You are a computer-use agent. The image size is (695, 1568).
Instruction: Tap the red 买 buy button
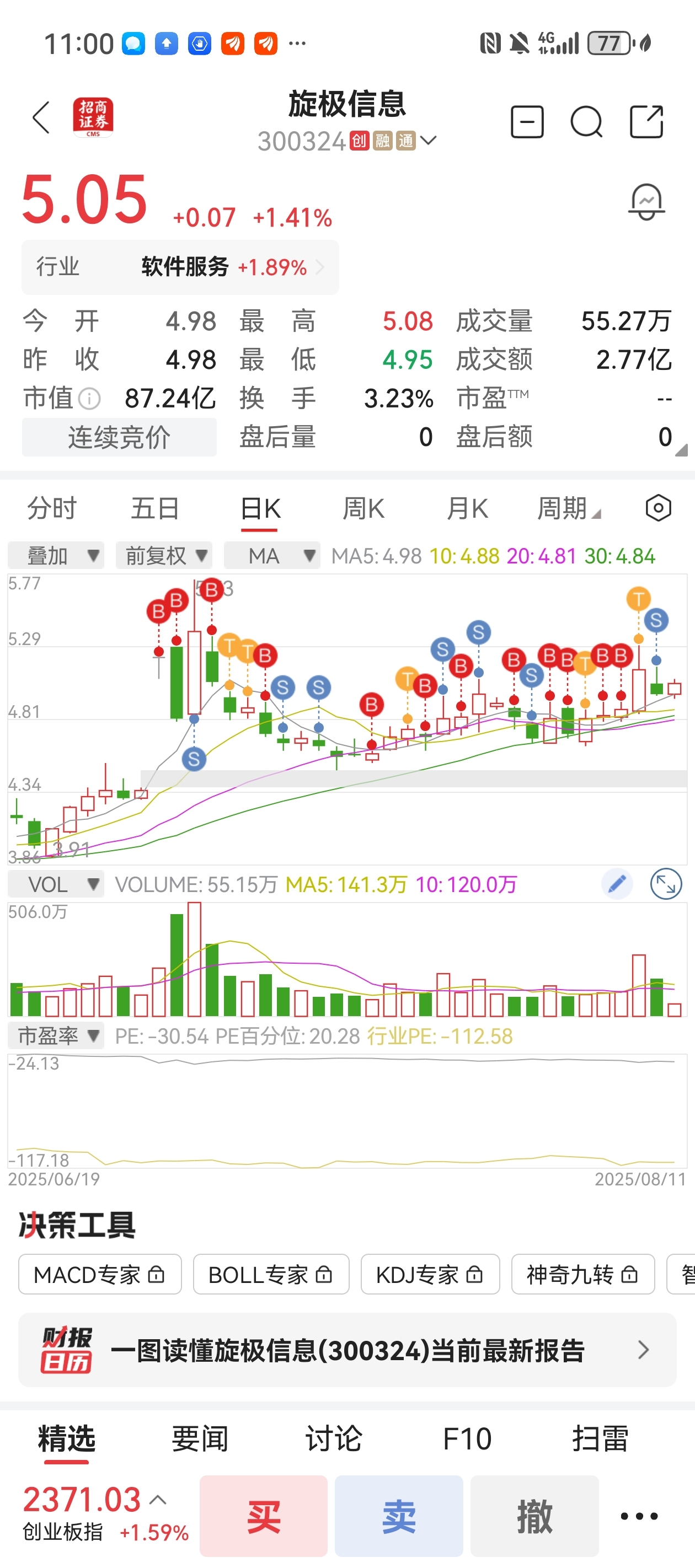coord(264,1516)
